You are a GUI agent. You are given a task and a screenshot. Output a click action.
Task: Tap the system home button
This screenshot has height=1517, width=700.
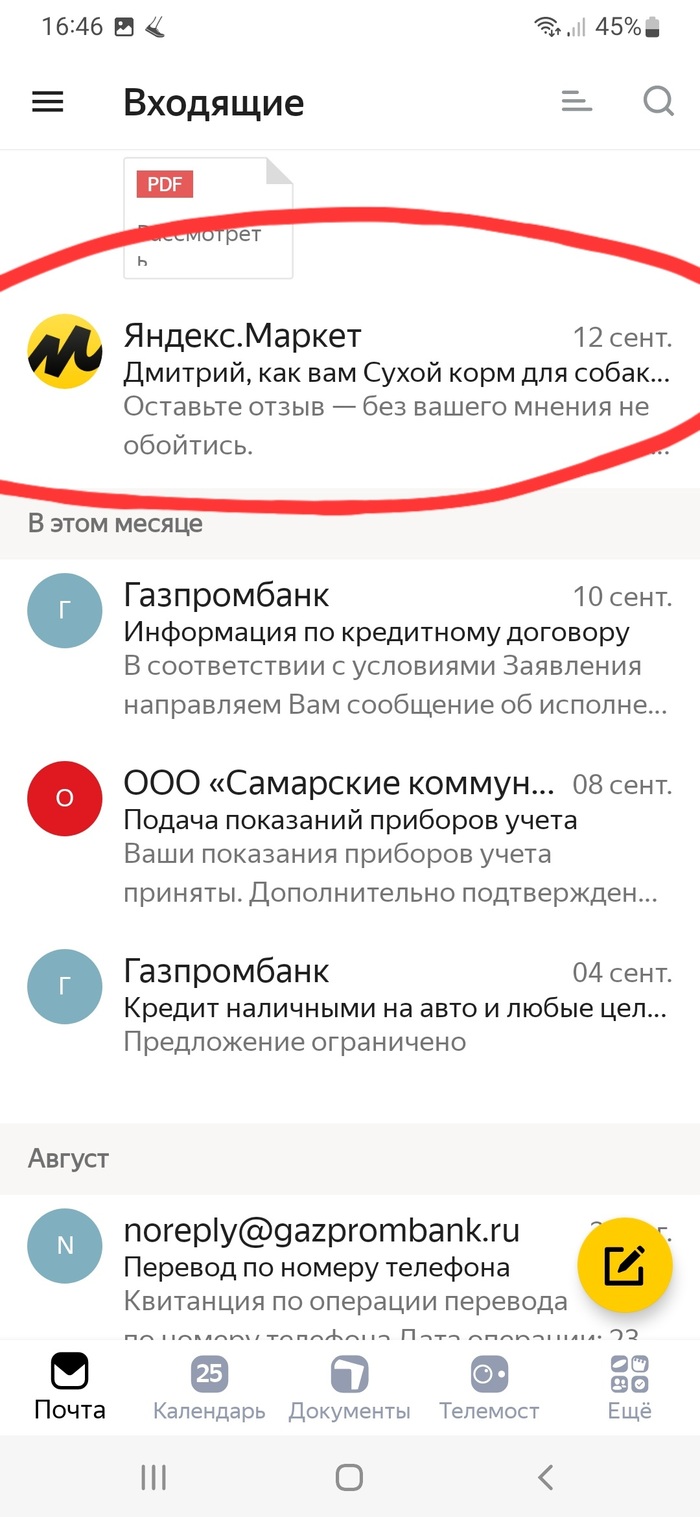pyautogui.click(x=349, y=1476)
